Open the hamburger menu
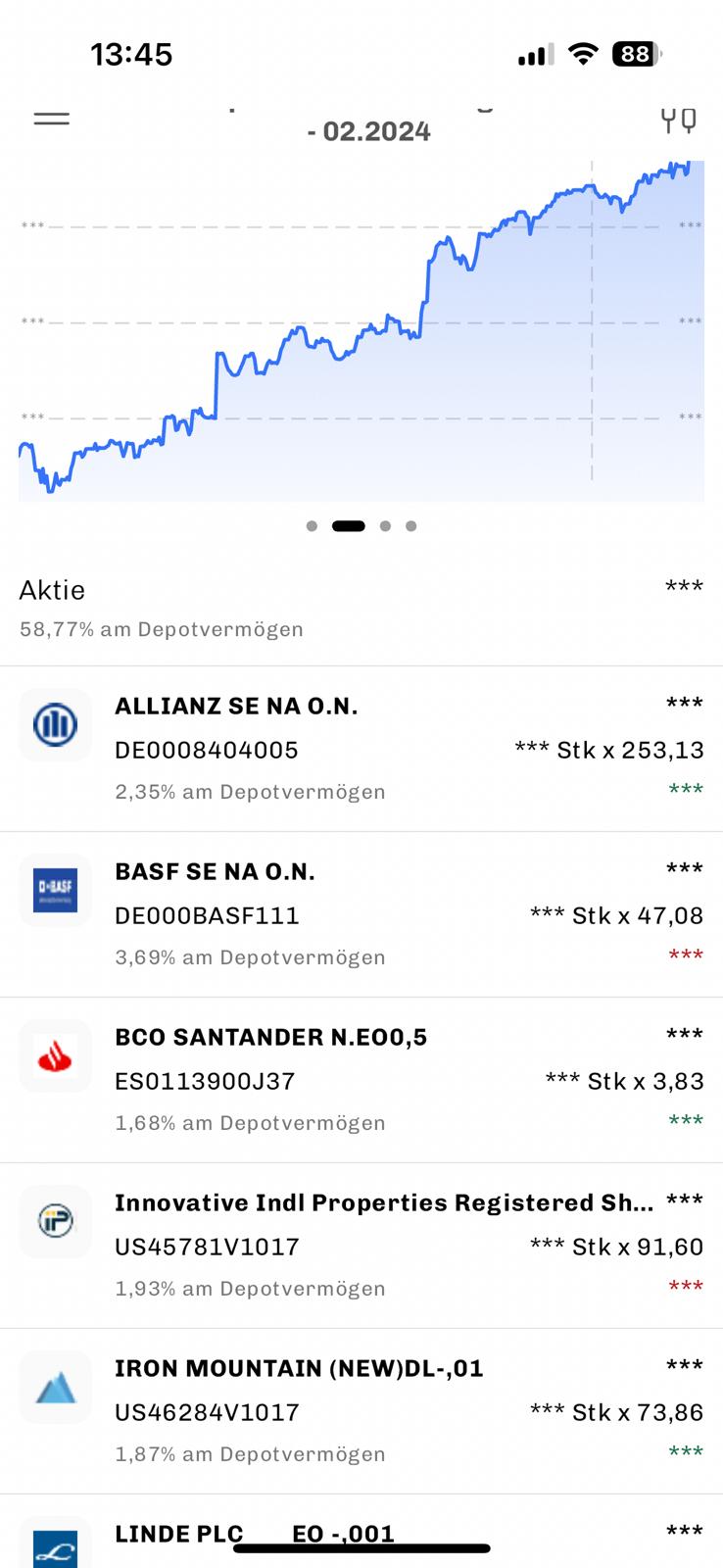This screenshot has width=723, height=1568. coord(52,120)
